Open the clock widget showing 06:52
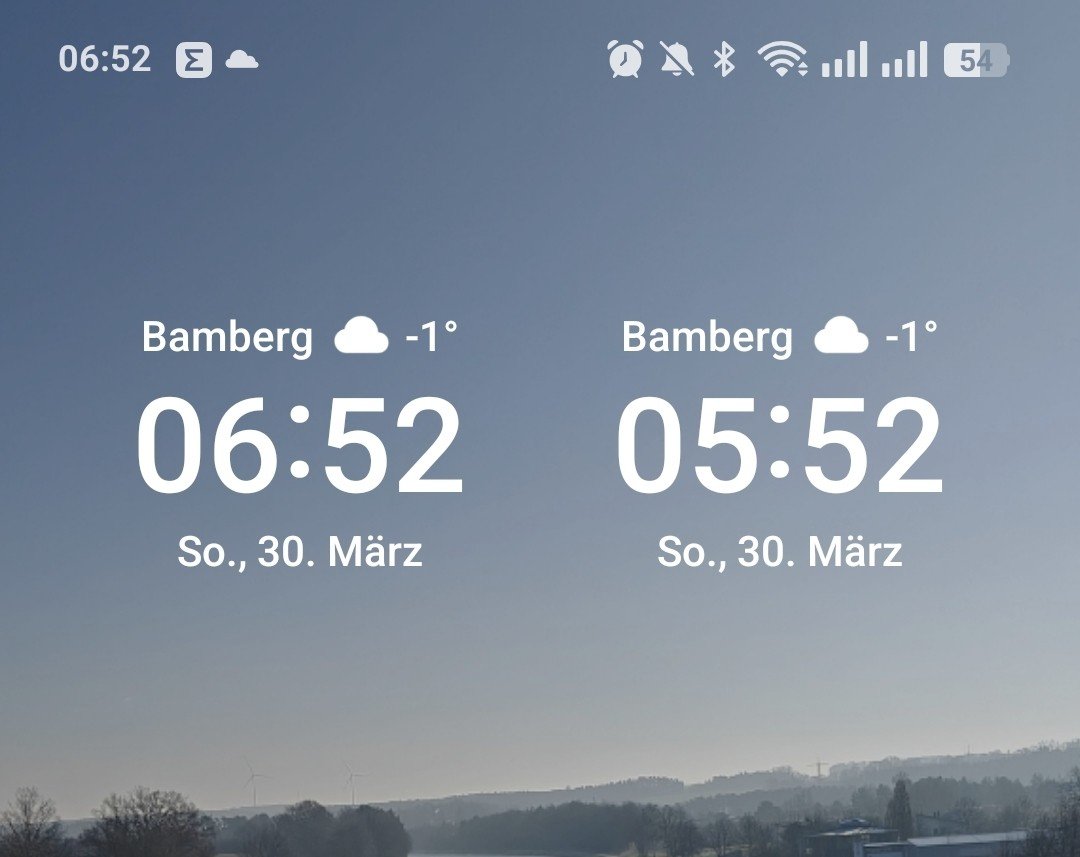This screenshot has width=1080, height=857. 300,446
